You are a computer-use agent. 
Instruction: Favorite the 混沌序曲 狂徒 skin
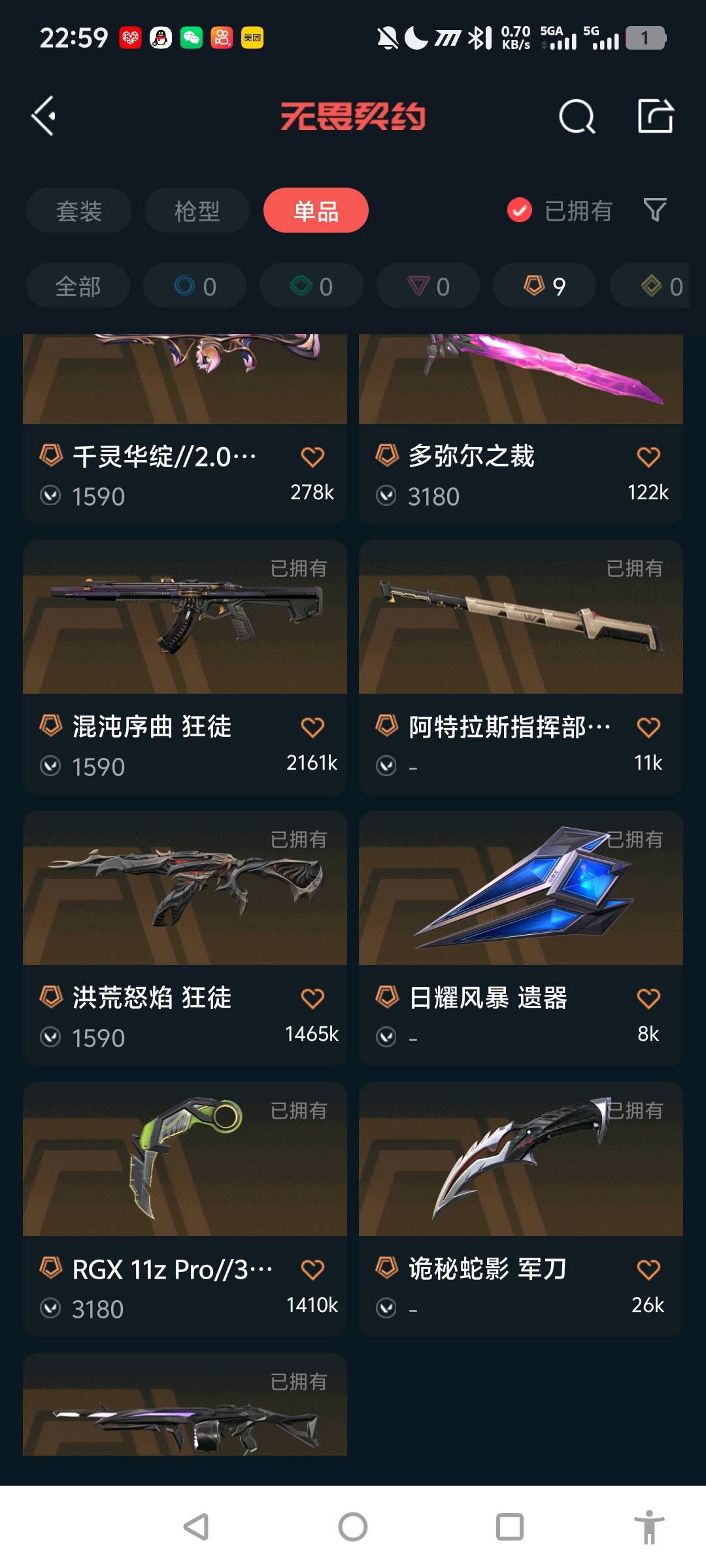[312, 727]
